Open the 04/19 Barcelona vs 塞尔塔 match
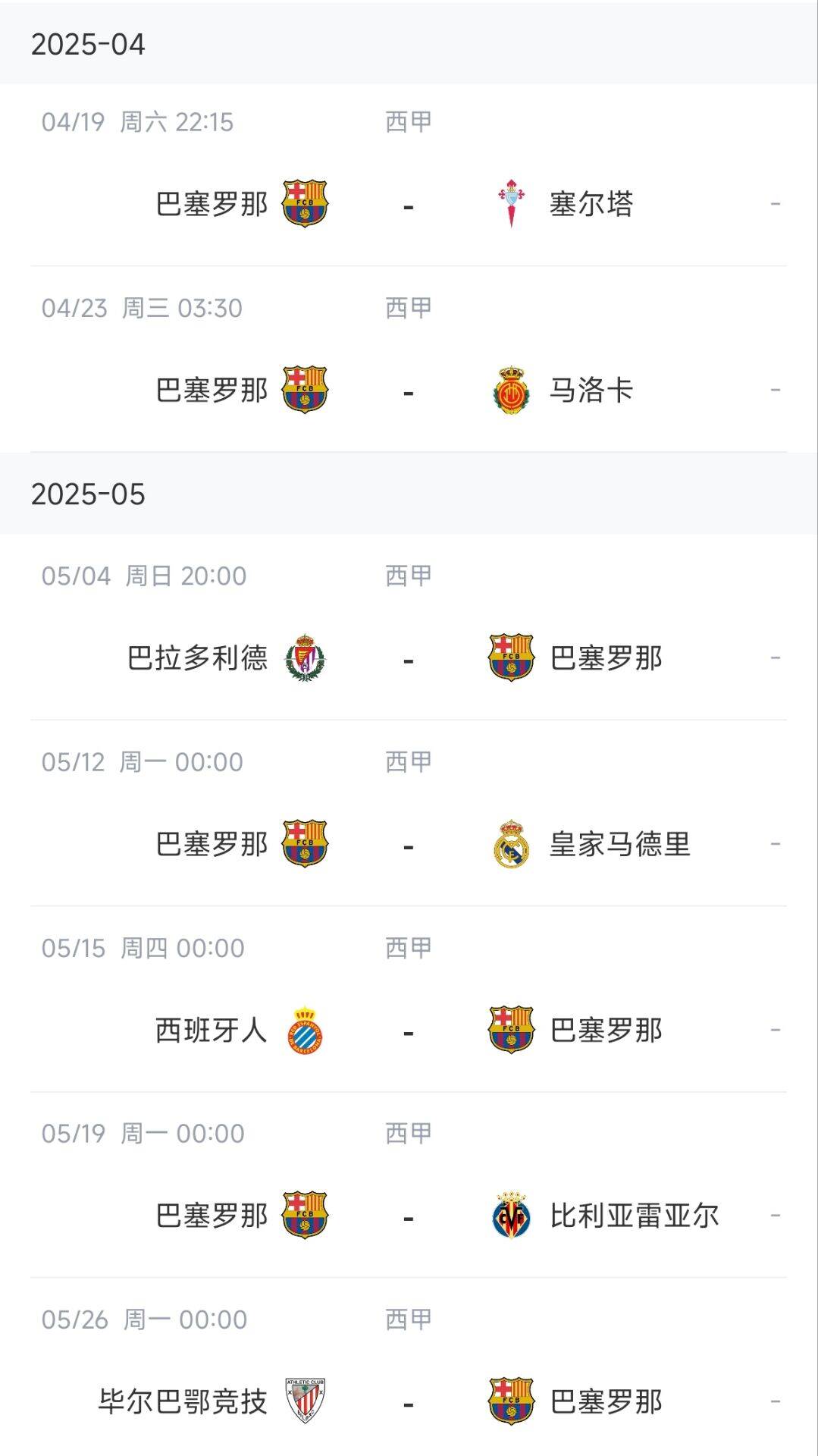The image size is (818, 1456). point(409,175)
